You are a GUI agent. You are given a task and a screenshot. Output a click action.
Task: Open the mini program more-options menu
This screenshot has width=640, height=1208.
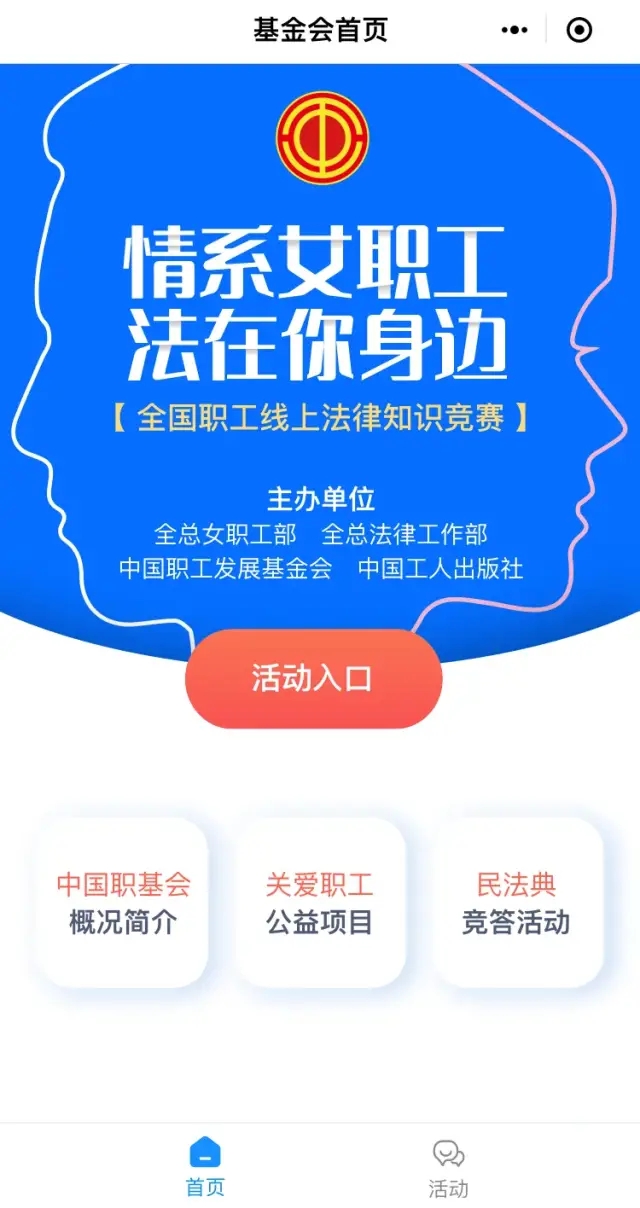click(514, 30)
